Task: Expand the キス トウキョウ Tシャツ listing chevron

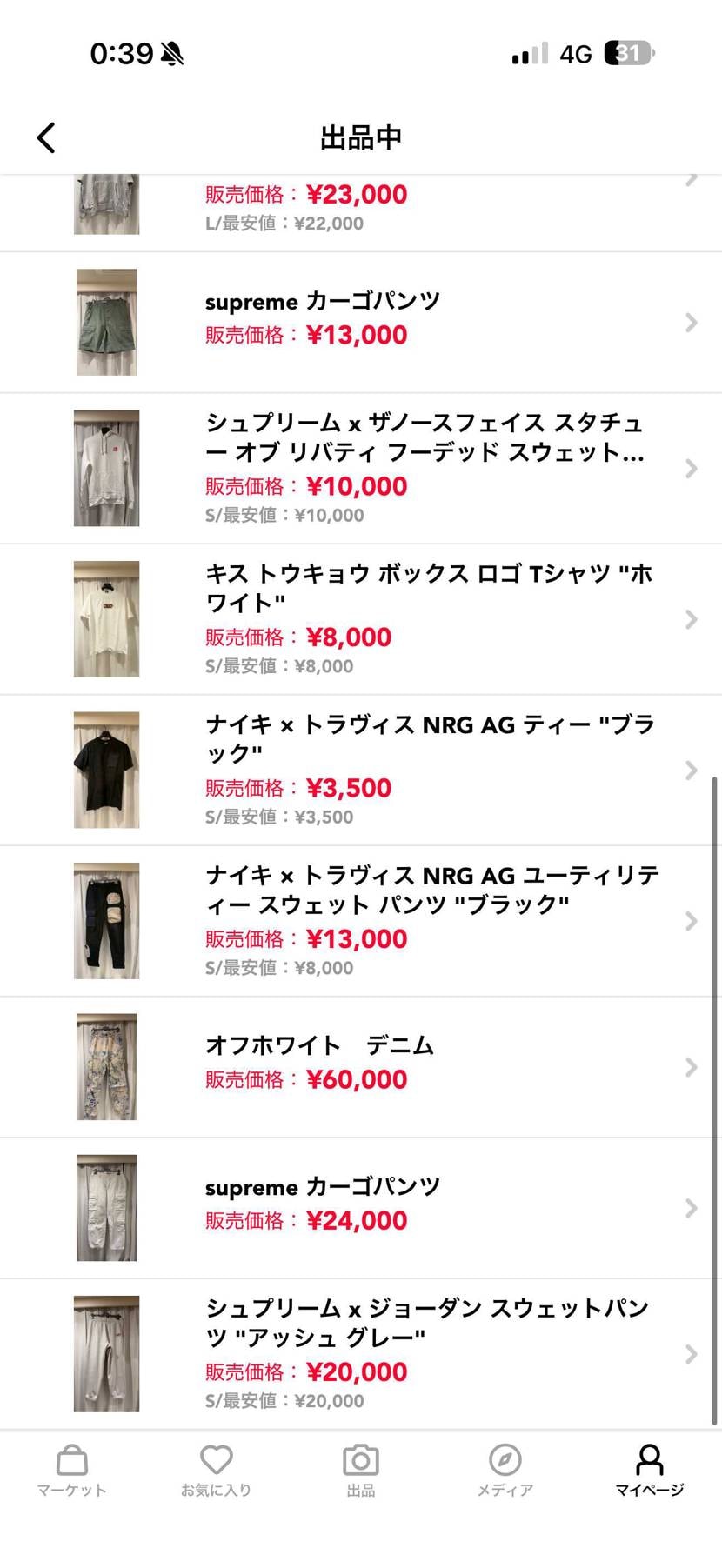Action: (x=692, y=618)
